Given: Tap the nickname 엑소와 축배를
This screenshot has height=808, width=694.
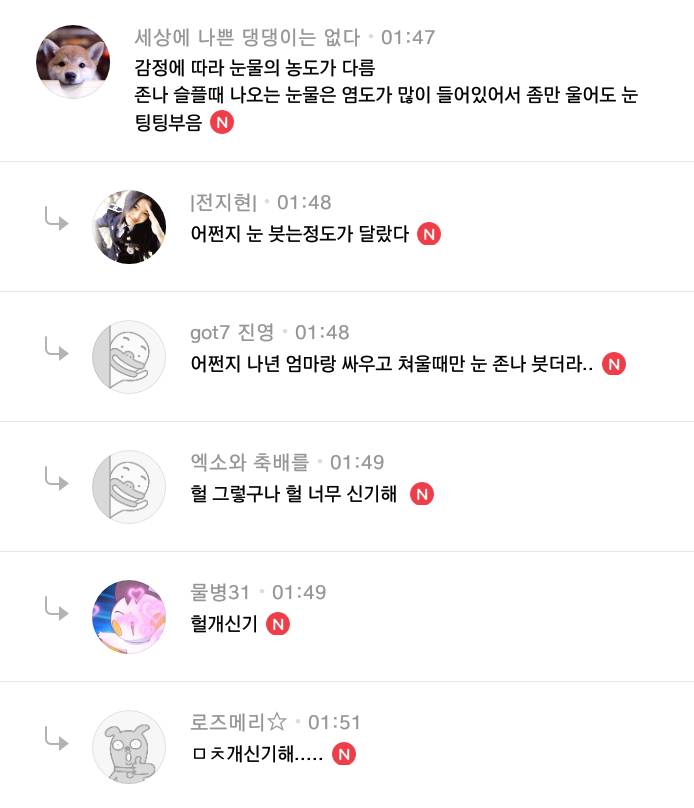Looking at the screenshot, I should pyautogui.click(x=250, y=462).
